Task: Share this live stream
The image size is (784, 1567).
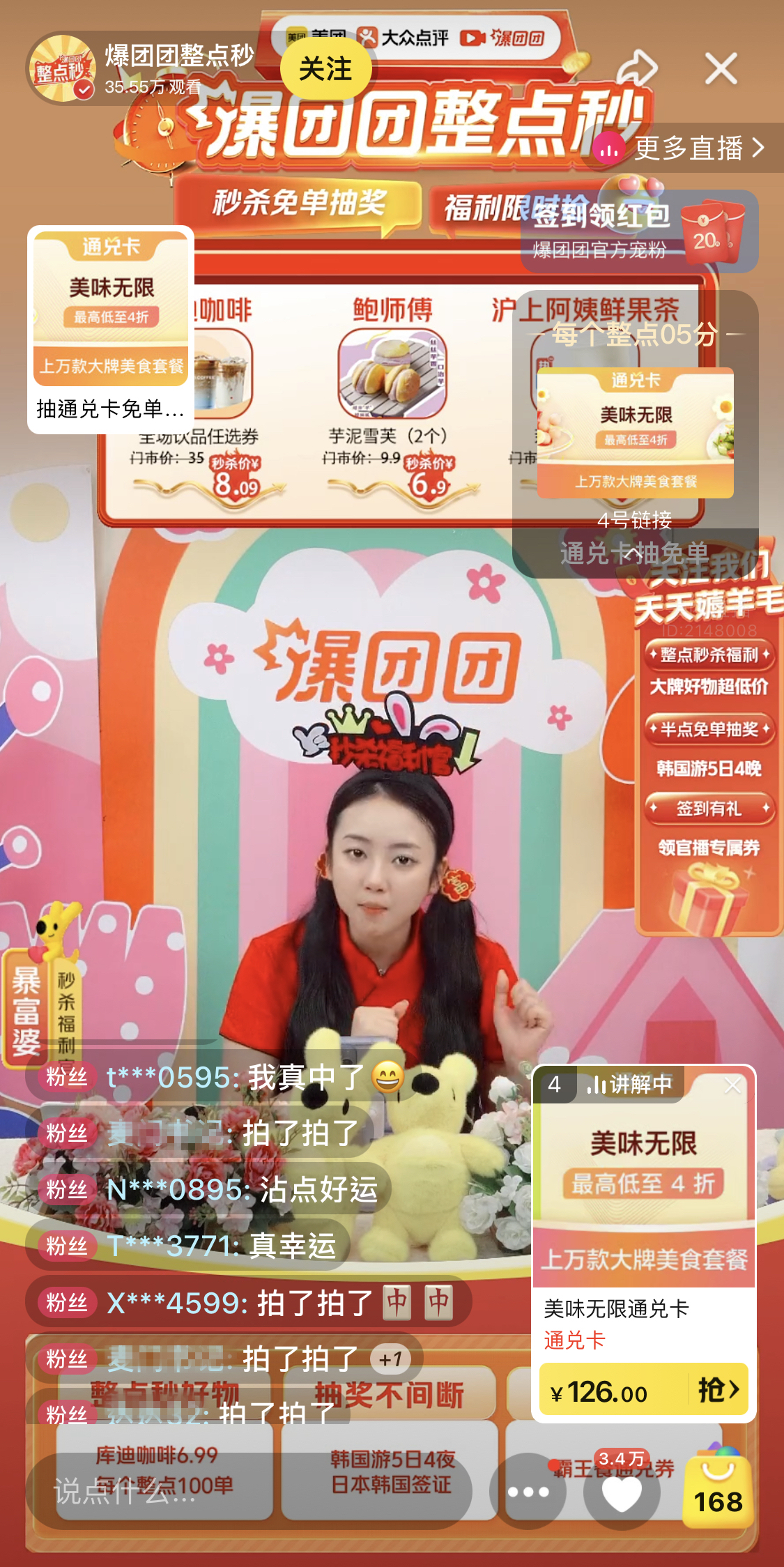Action: 637,69
